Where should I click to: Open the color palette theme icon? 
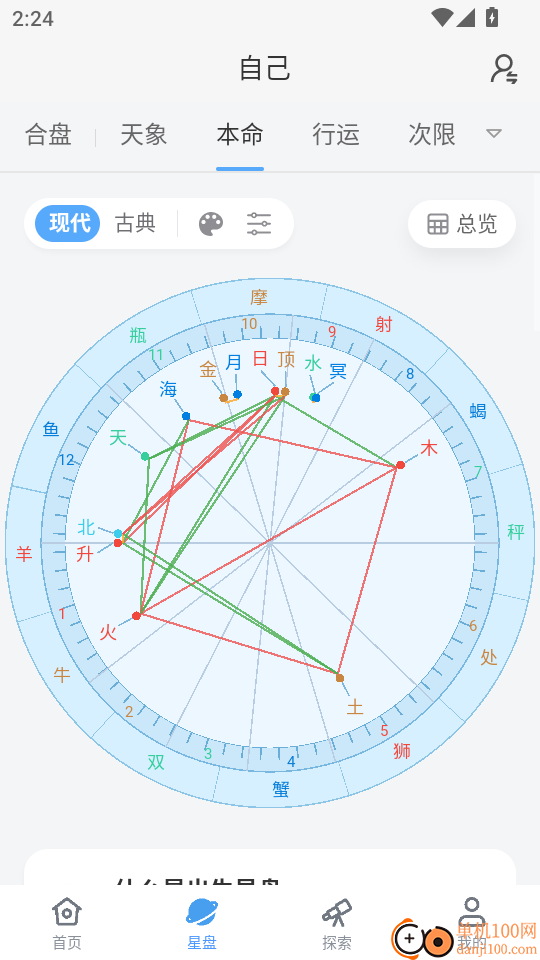click(x=211, y=224)
